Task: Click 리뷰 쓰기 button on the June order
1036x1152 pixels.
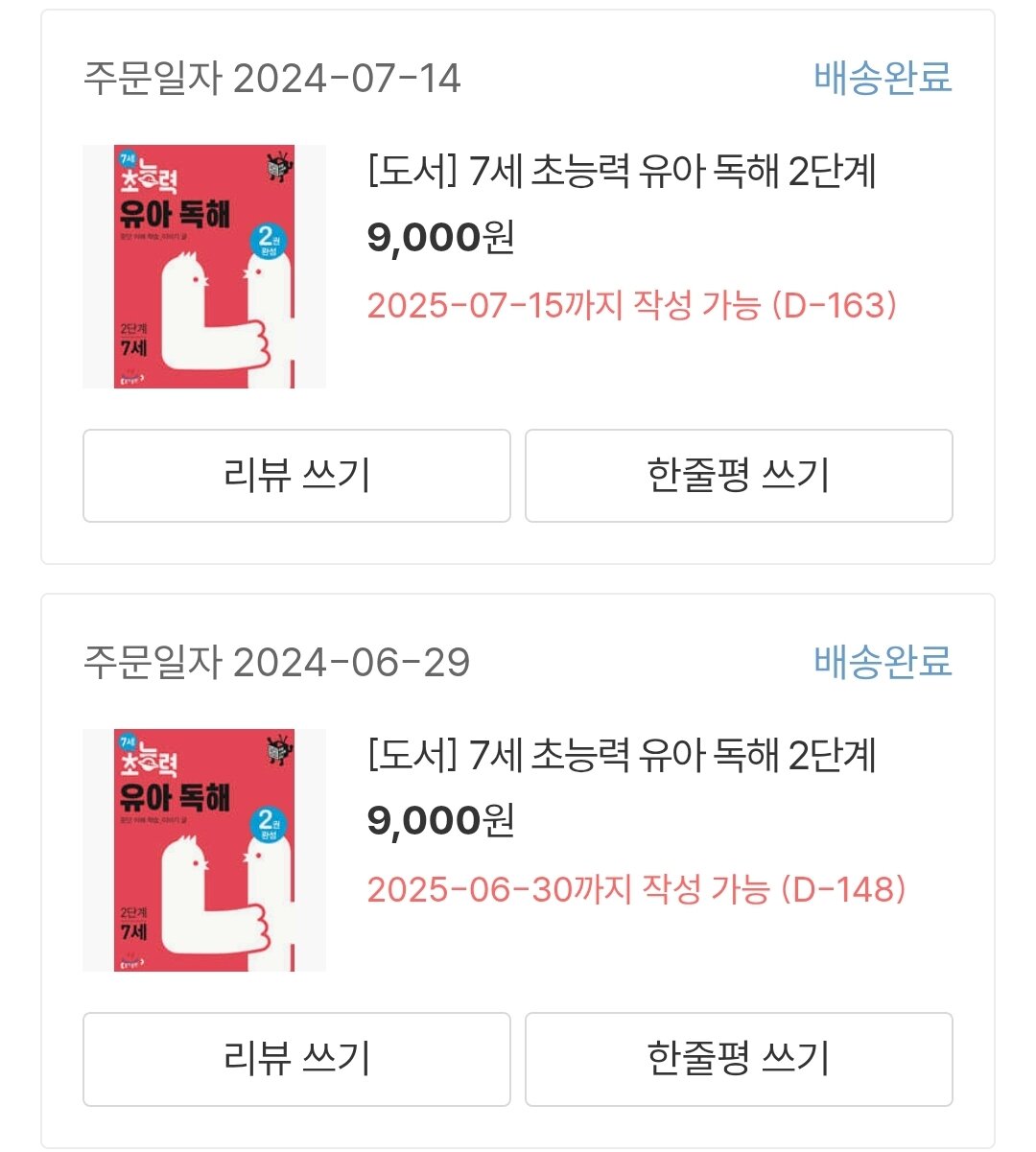Action: (295, 1057)
